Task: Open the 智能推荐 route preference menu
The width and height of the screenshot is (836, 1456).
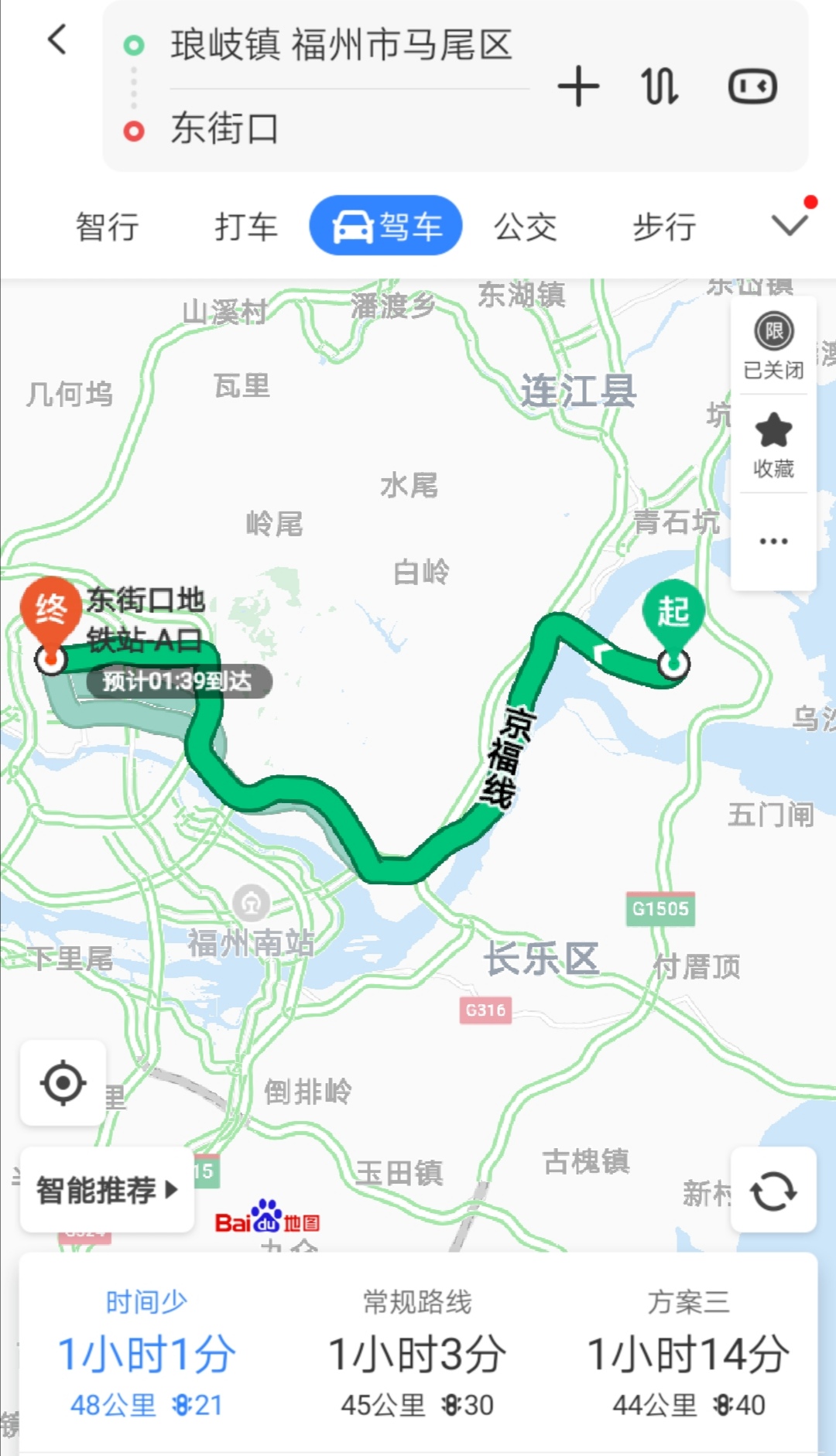Action: [x=107, y=1189]
